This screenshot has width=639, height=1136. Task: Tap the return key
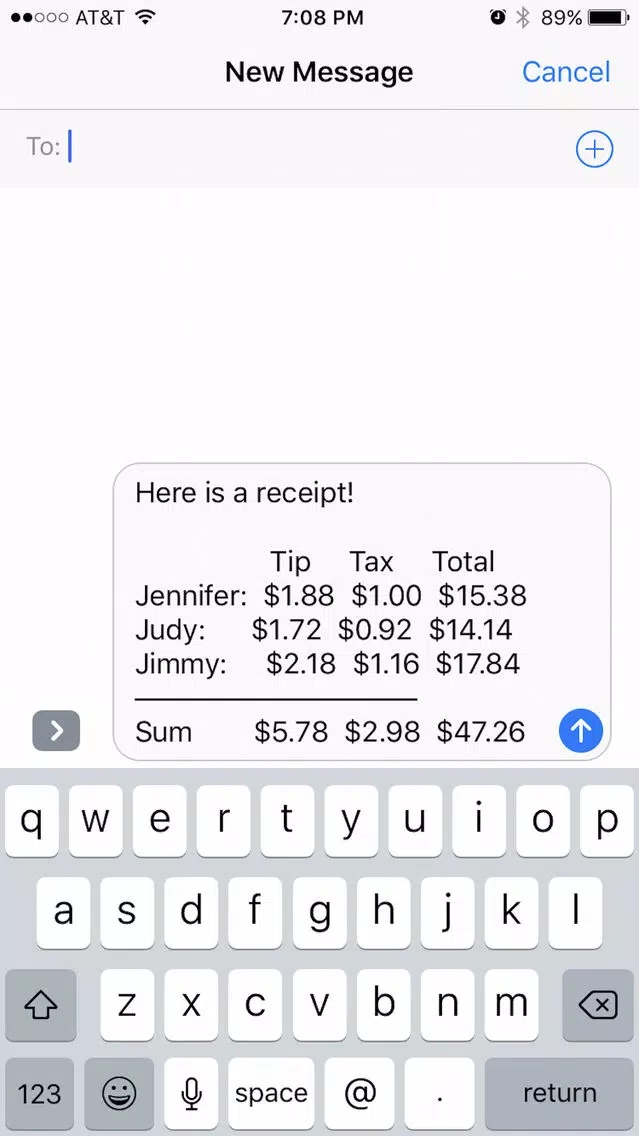click(559, 1093)
